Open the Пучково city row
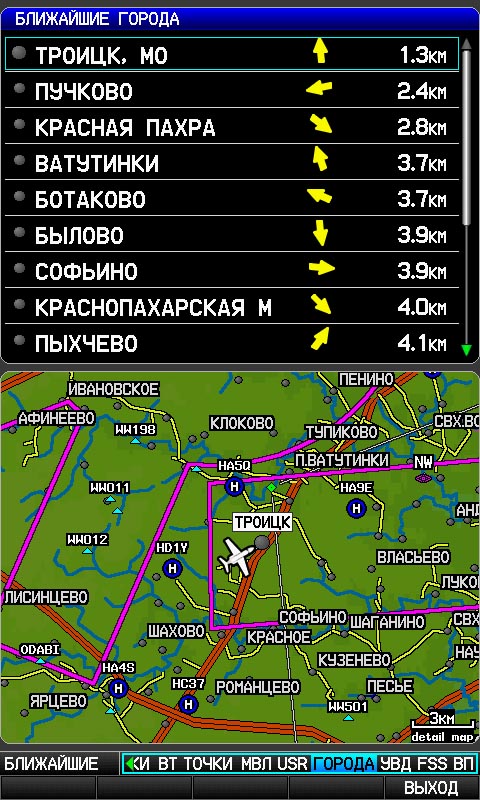The image size is (480, 800). [x=232, y=90]
